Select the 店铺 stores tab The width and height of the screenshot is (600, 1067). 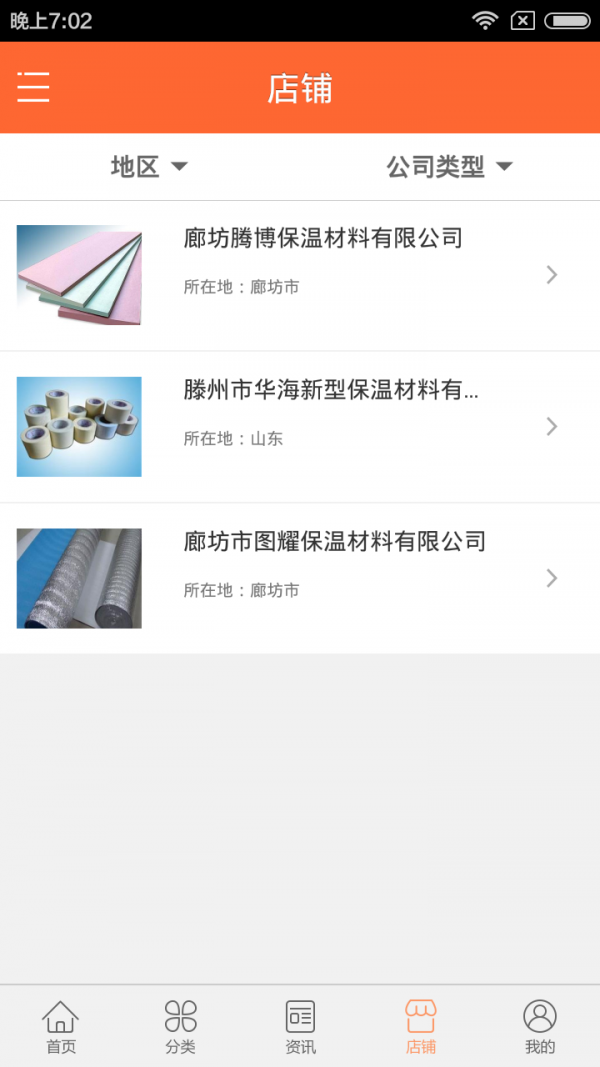[x=420, y=1027]
